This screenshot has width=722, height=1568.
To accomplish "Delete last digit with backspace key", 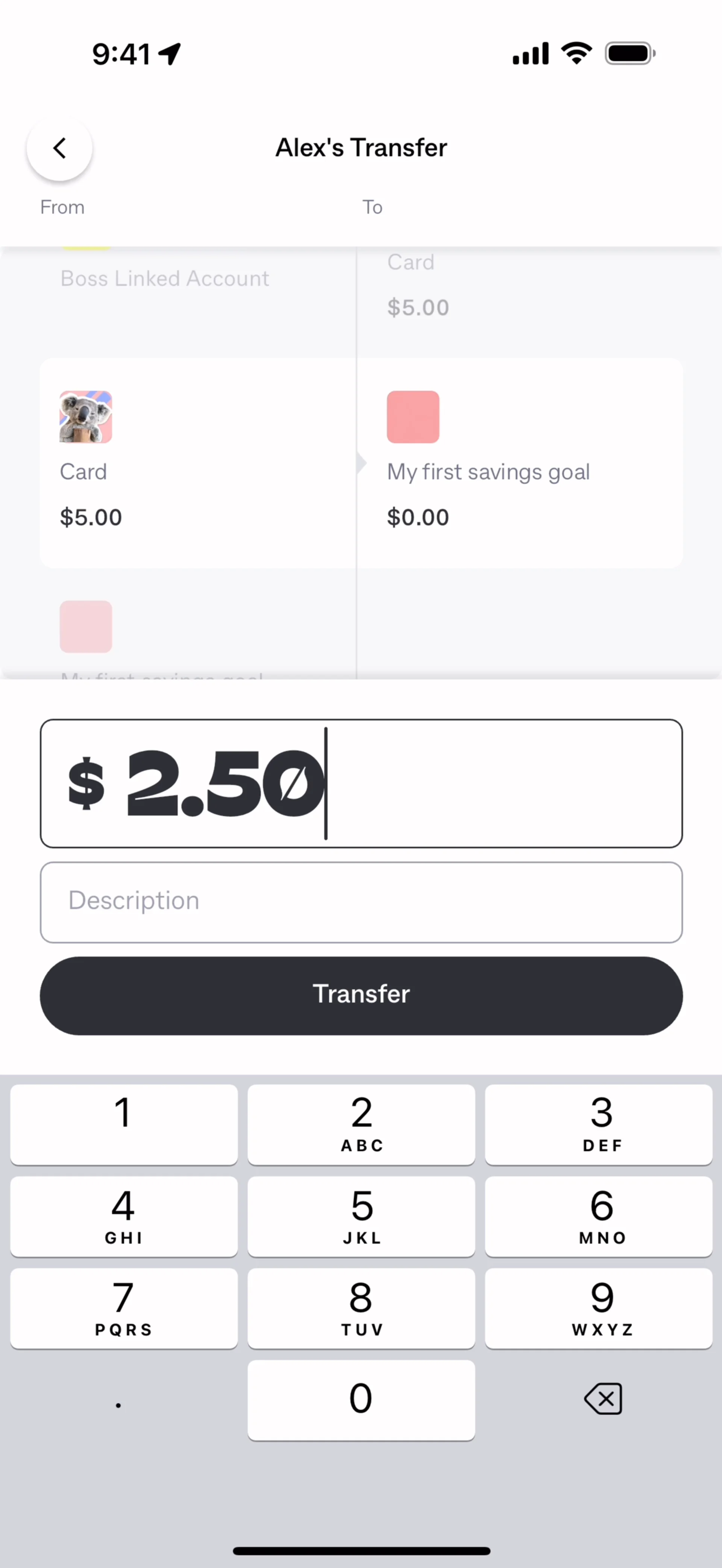I will point(602,1399).
